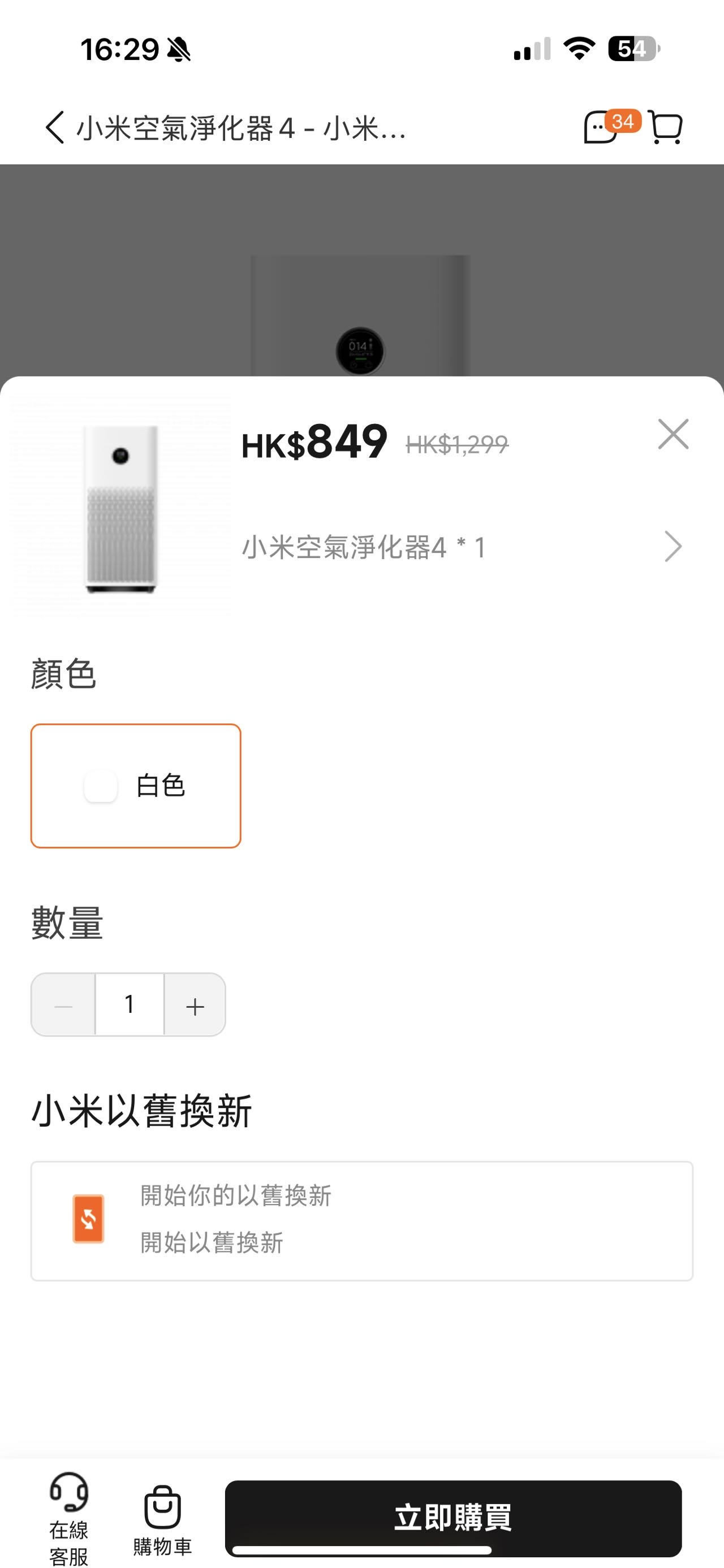Image resolution: width=724 pixels, height=1568 pixels.
Task: Select the 白色 color option
Action: click(136, 785)
